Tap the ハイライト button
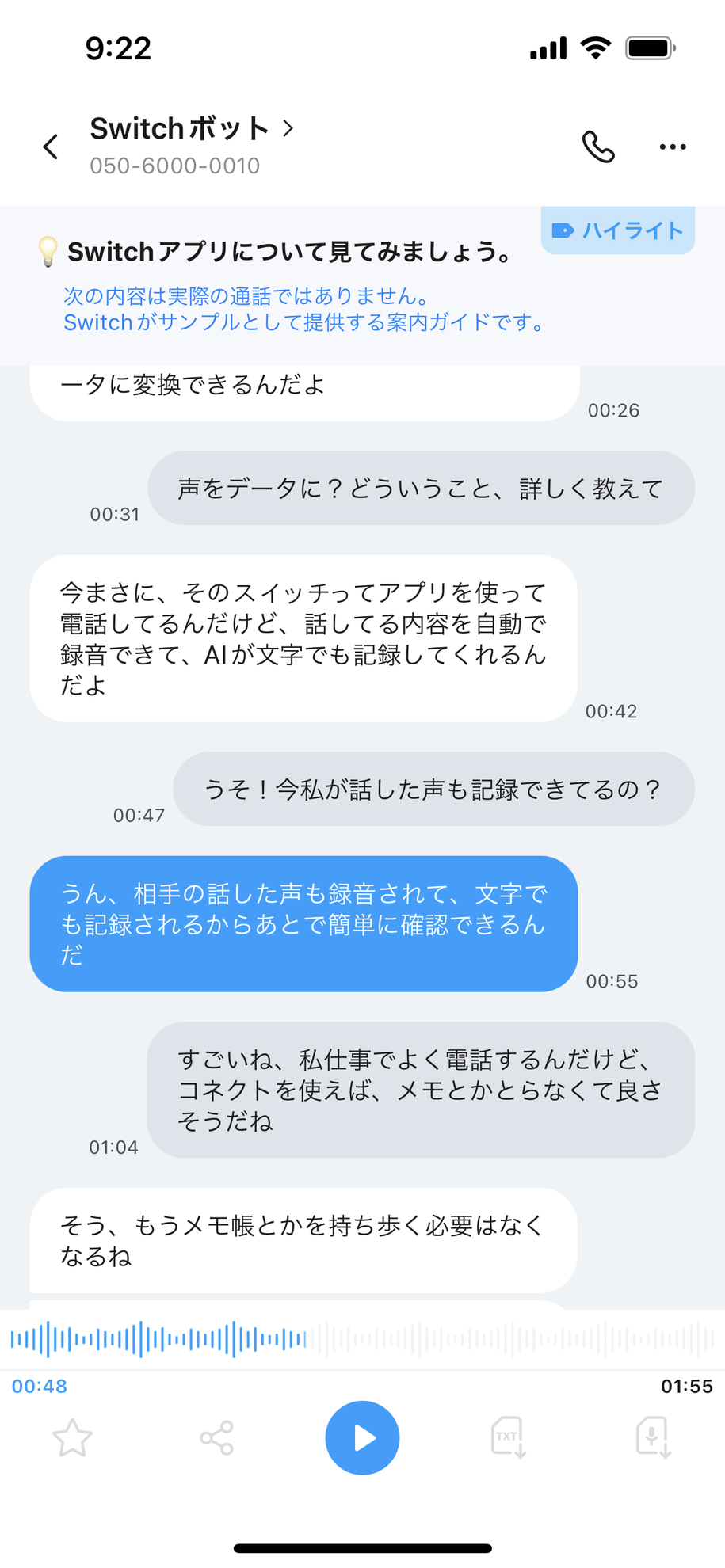The width and height of the screenshot is (725, 1568). [x=618, y=230]
